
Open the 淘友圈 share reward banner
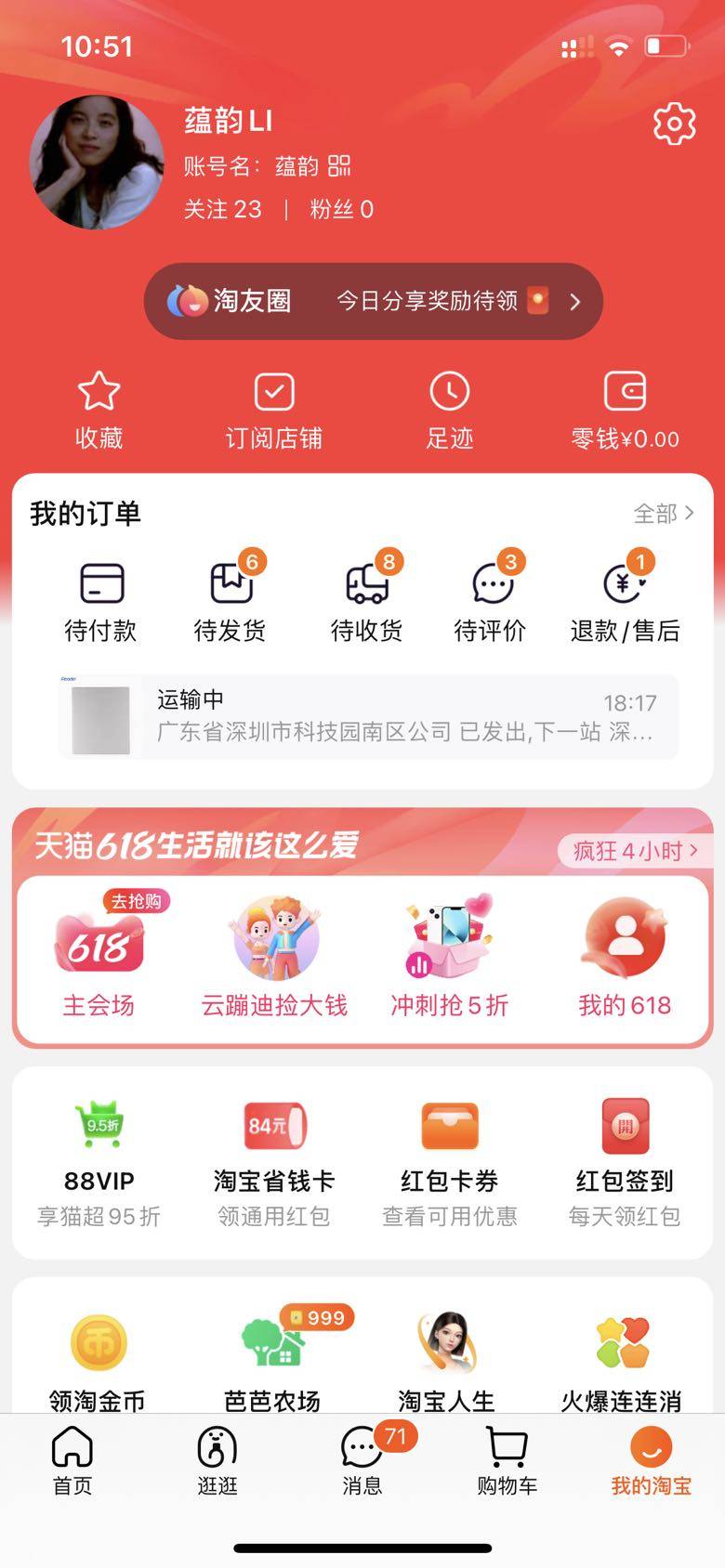[x=373, y=301]
